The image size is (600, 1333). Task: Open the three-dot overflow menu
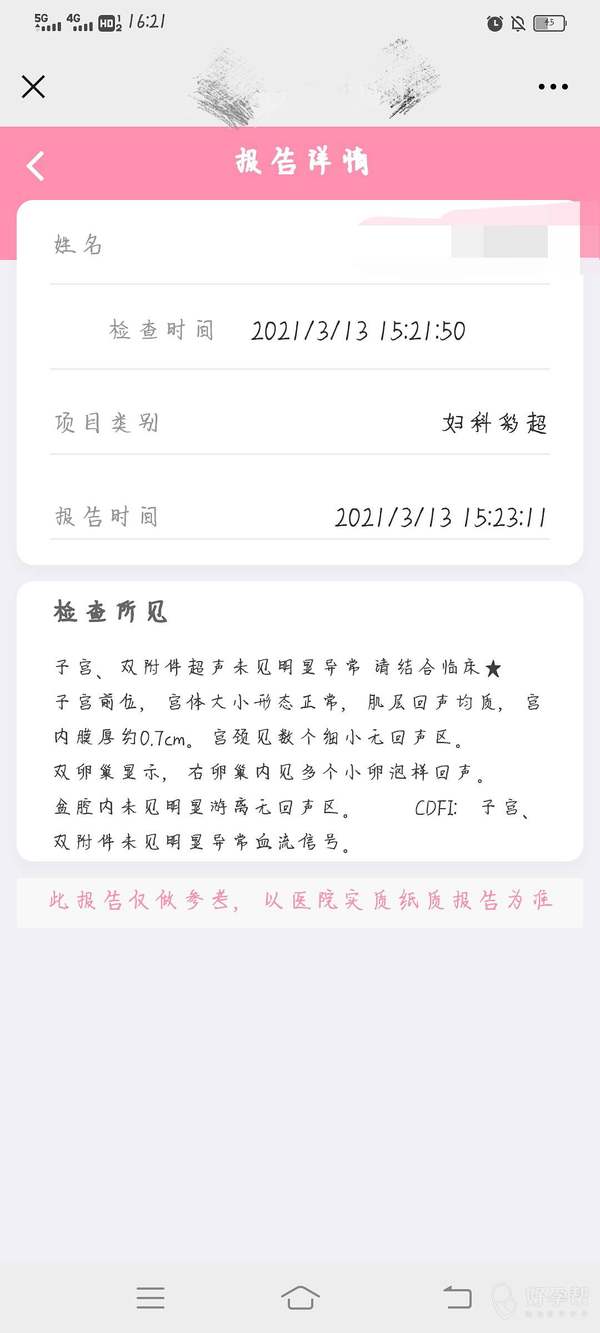tap(553, 87)
